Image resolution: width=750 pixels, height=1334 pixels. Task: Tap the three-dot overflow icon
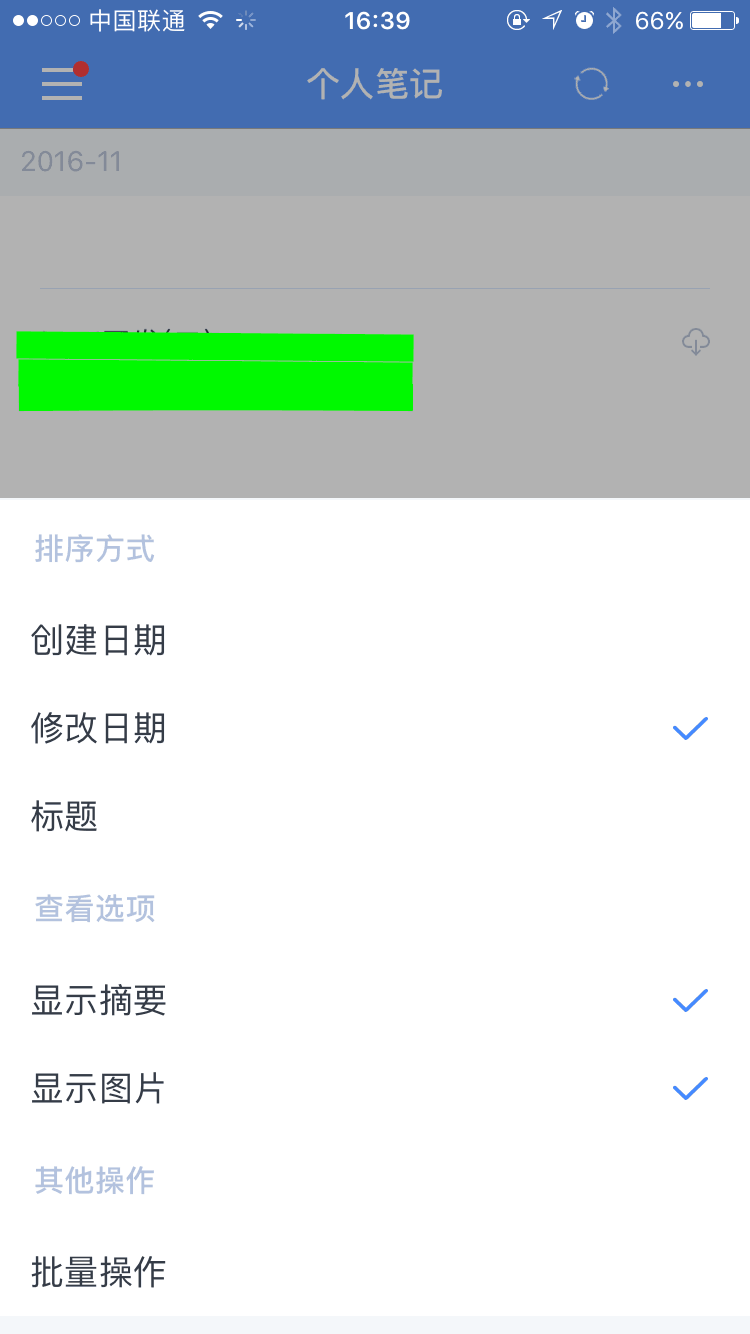click(688, 85)
